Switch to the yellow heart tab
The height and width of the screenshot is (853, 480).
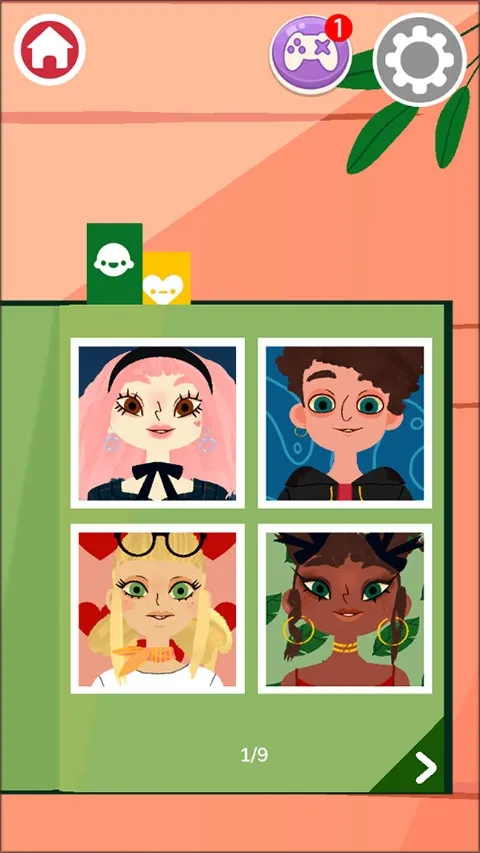pyautogui.click(x=167, y=278)
